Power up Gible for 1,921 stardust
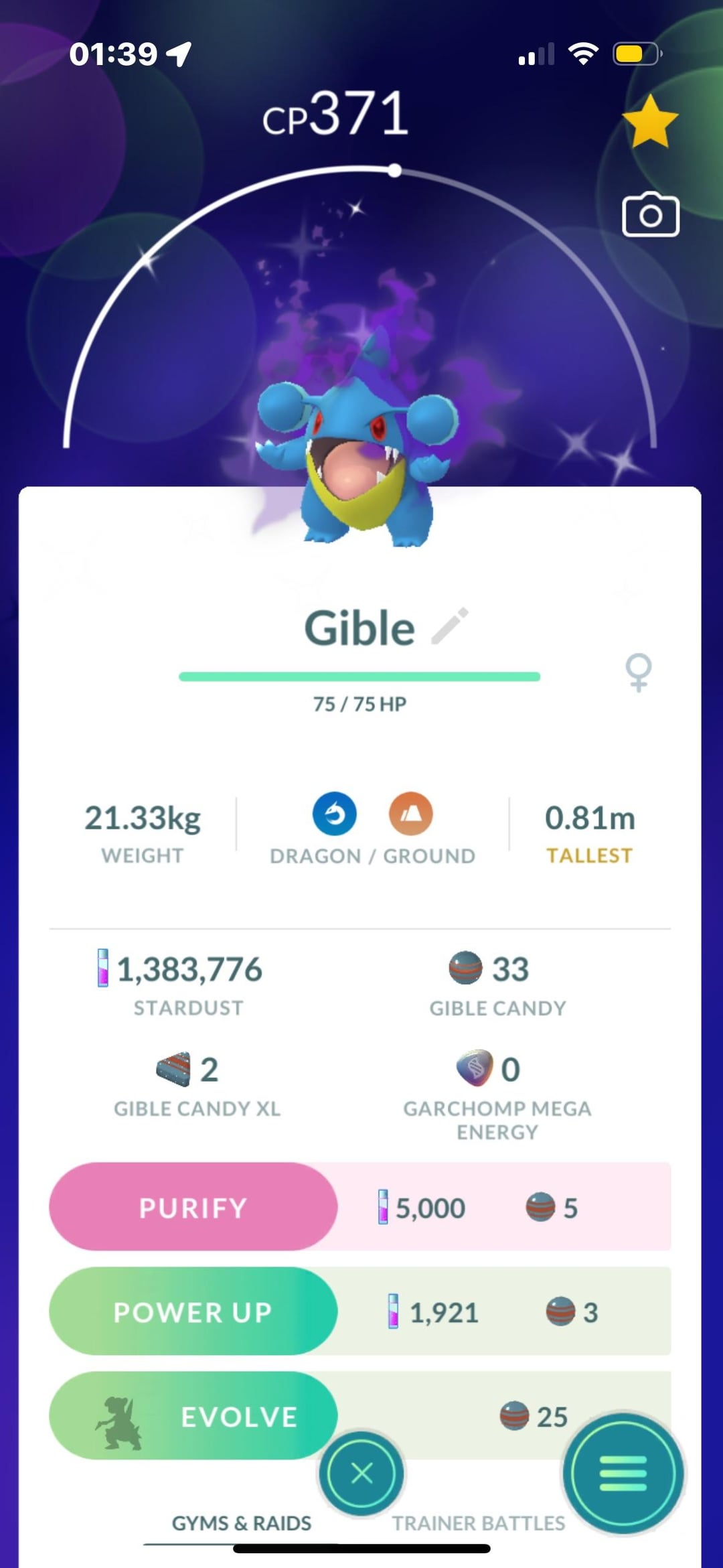The height and width of the screenshot is (1568, 723). 193,1311
